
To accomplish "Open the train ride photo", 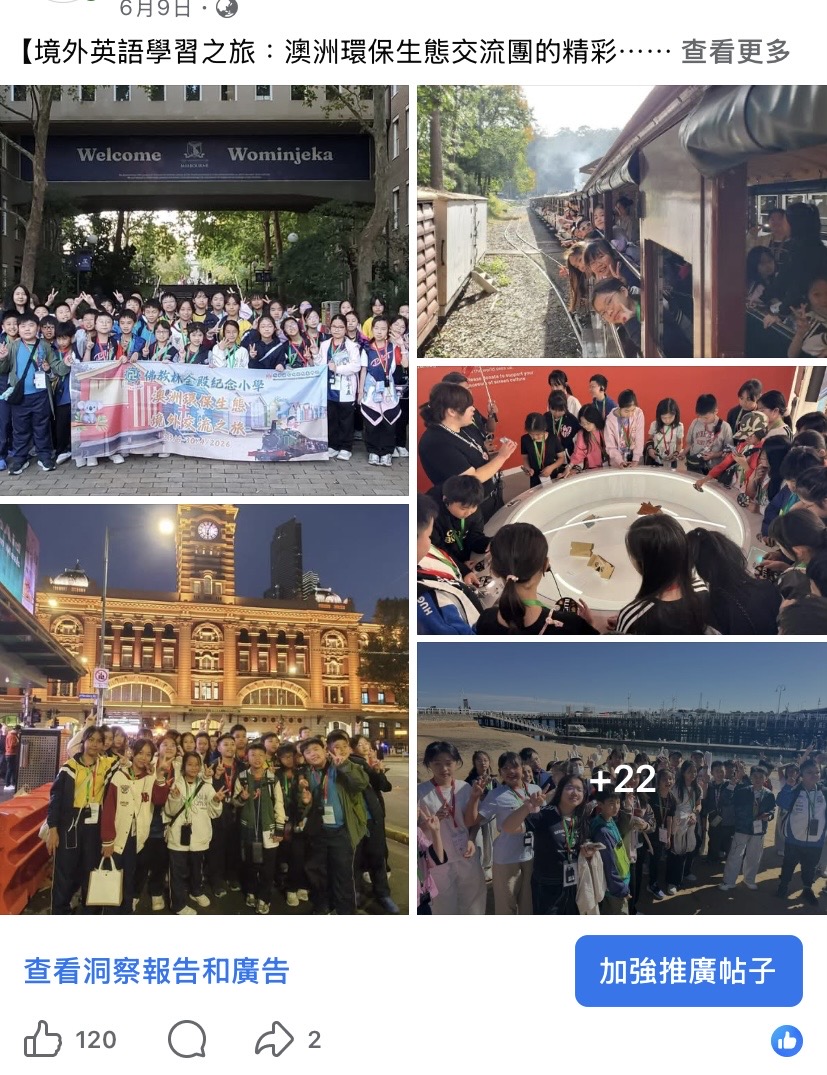I will (622, 221).
